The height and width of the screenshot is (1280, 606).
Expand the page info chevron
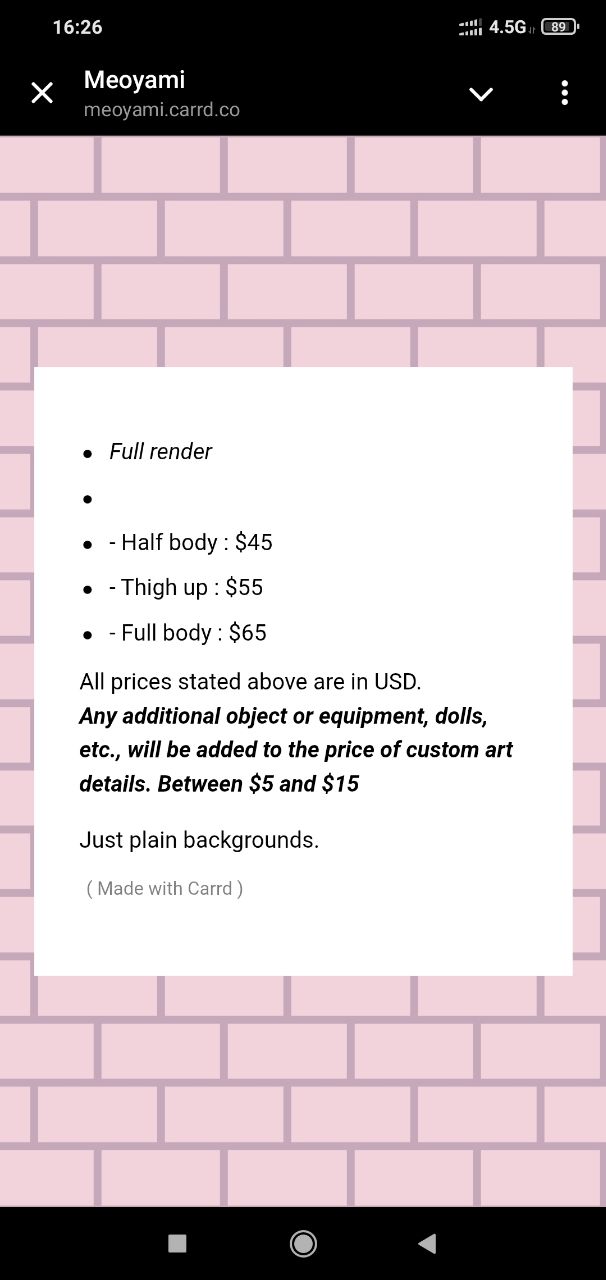pos(481,94)
